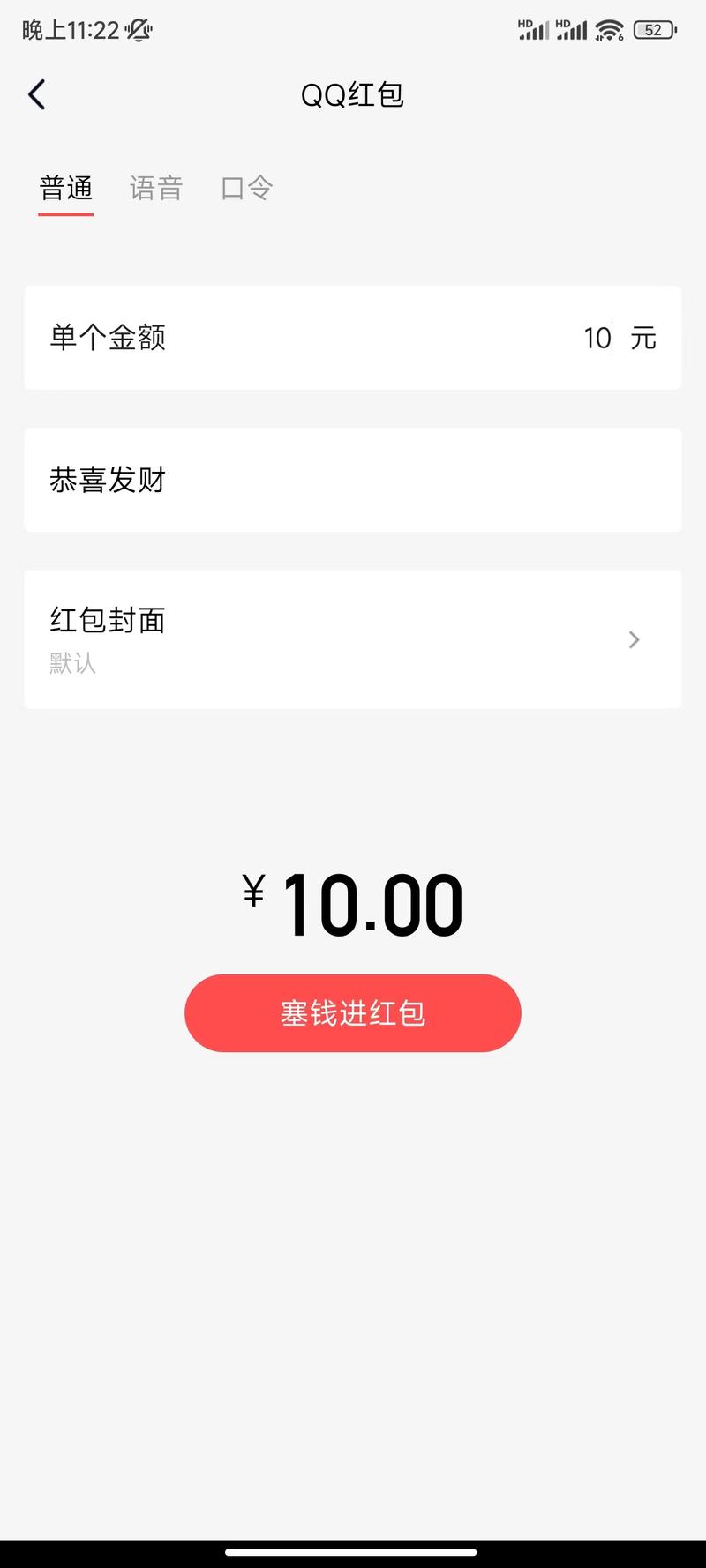
Task: Switch to the 语音 tab
Action: point(156,189)
